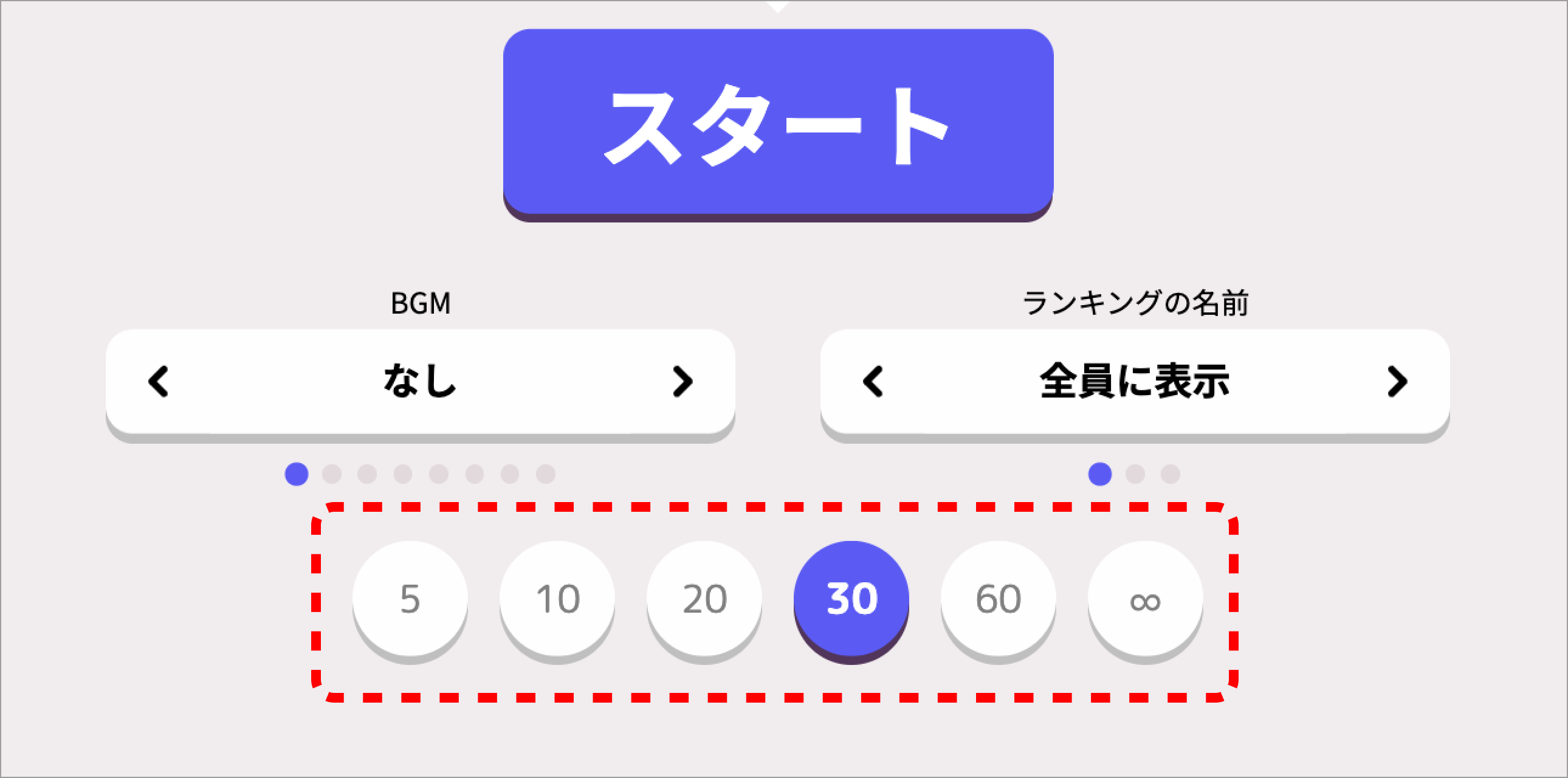This screenshot has width=1568, height=778.
Task: Select the infinity option
Action: click(1145, 599)
